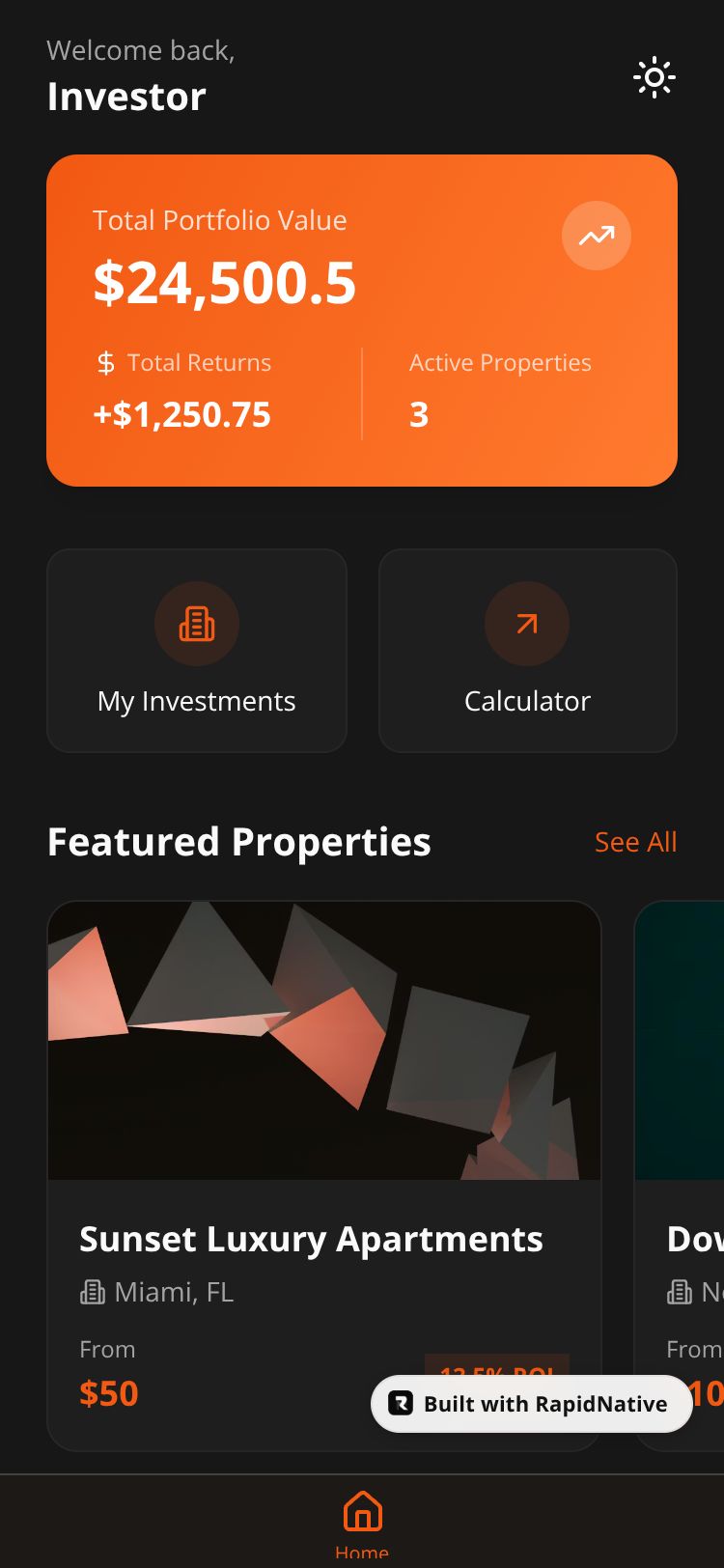Toggle the light theme sun icon
Image resolution: width=724 pixels, height=1568 pixels.
click(x=654, y=77)
